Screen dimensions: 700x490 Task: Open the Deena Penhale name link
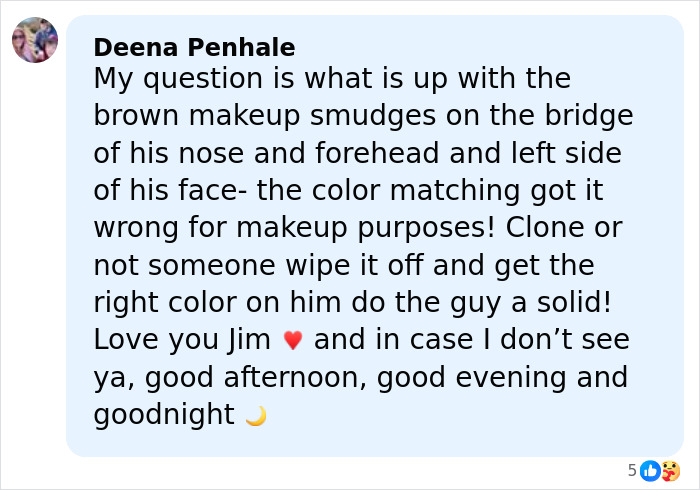(x=194, y=47)
